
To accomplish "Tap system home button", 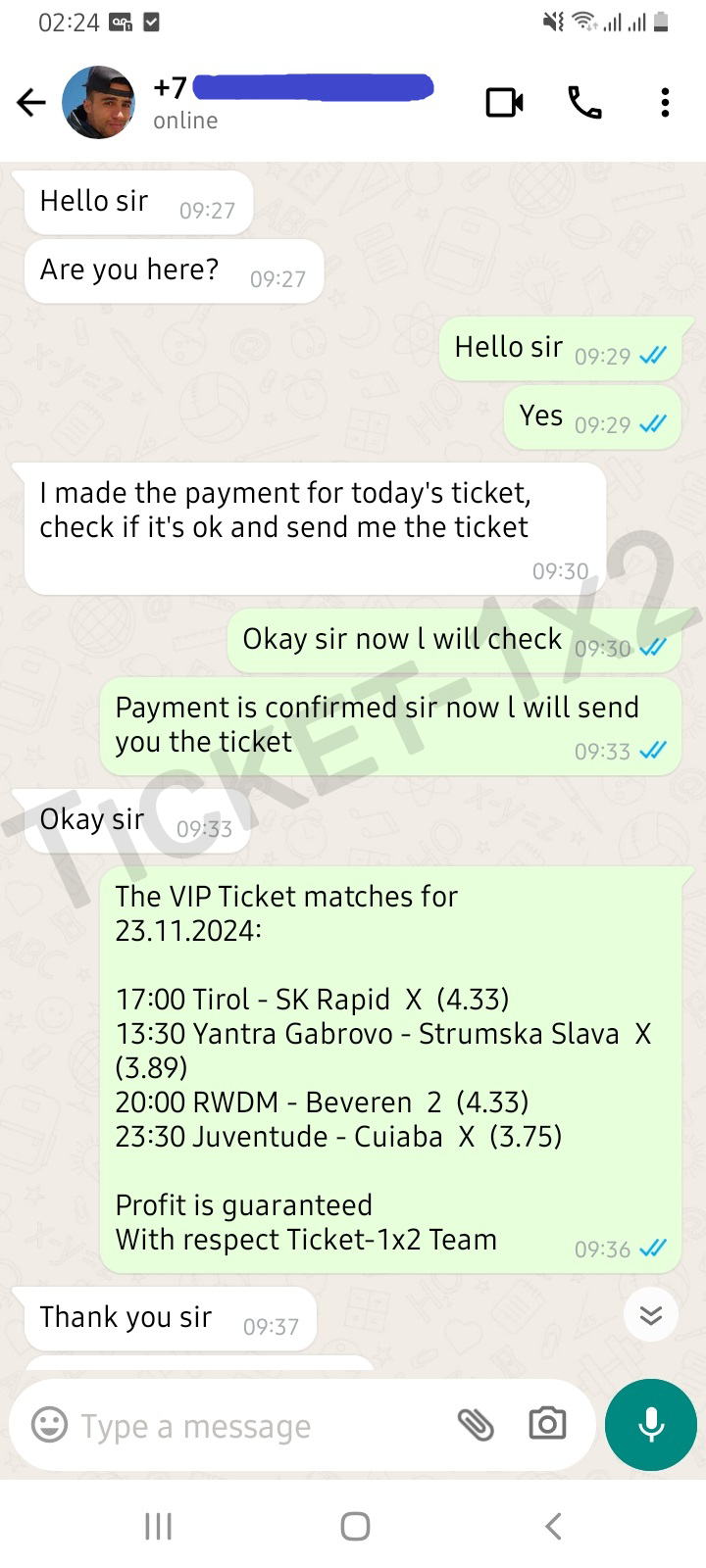I will tap(355, 1526).
